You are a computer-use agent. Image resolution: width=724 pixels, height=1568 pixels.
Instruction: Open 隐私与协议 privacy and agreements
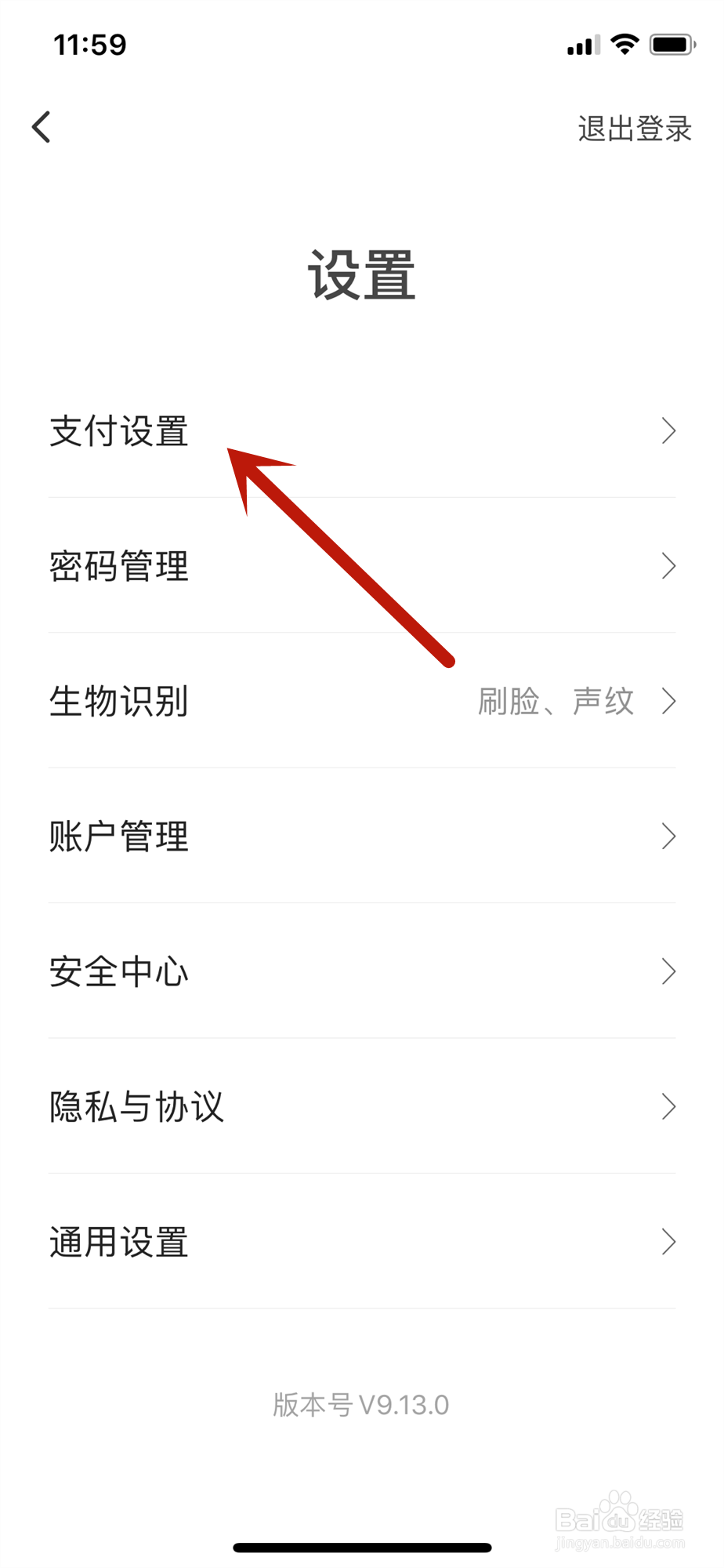point(136,1106)
